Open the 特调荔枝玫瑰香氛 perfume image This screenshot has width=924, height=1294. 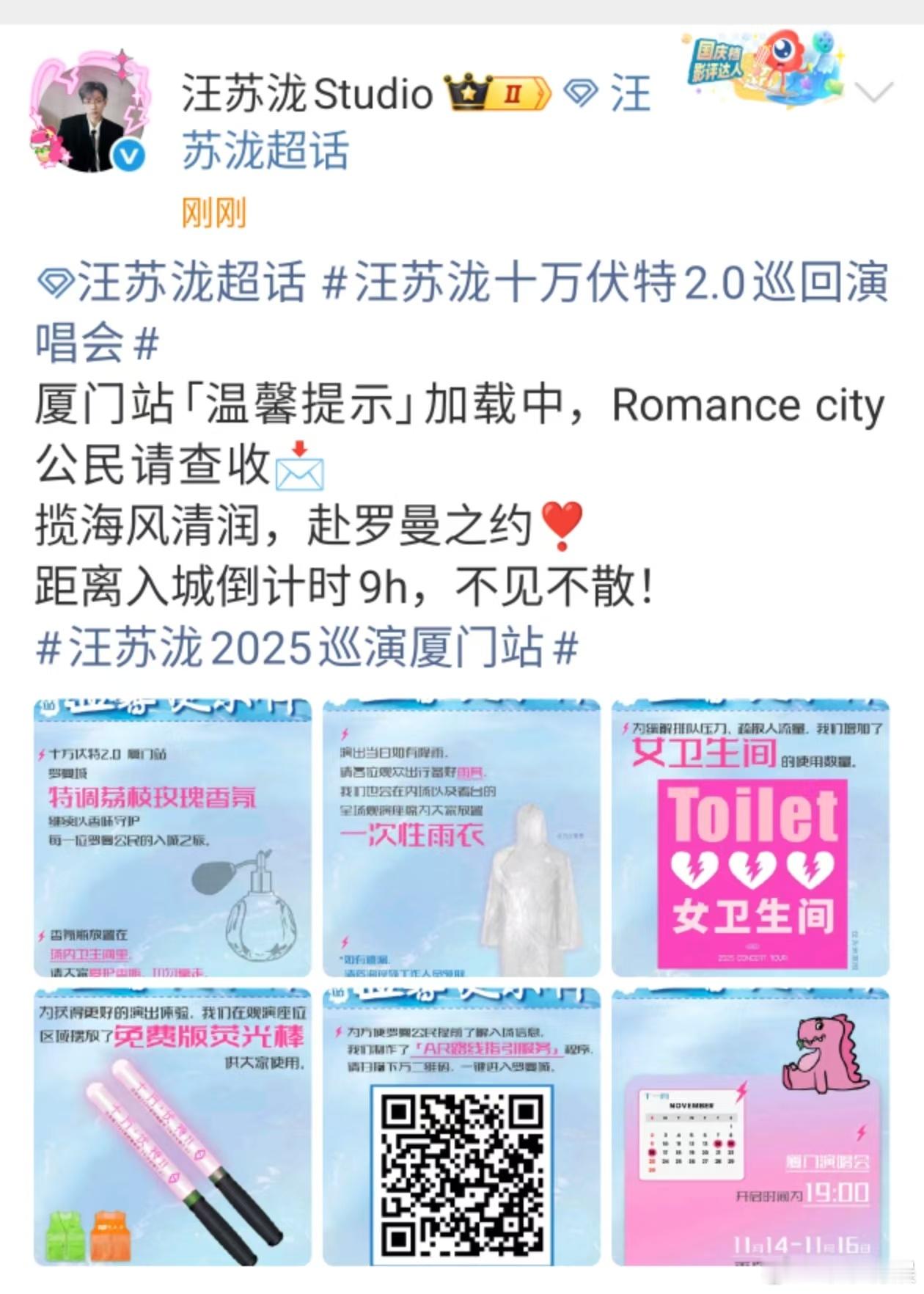click(171, 836)
